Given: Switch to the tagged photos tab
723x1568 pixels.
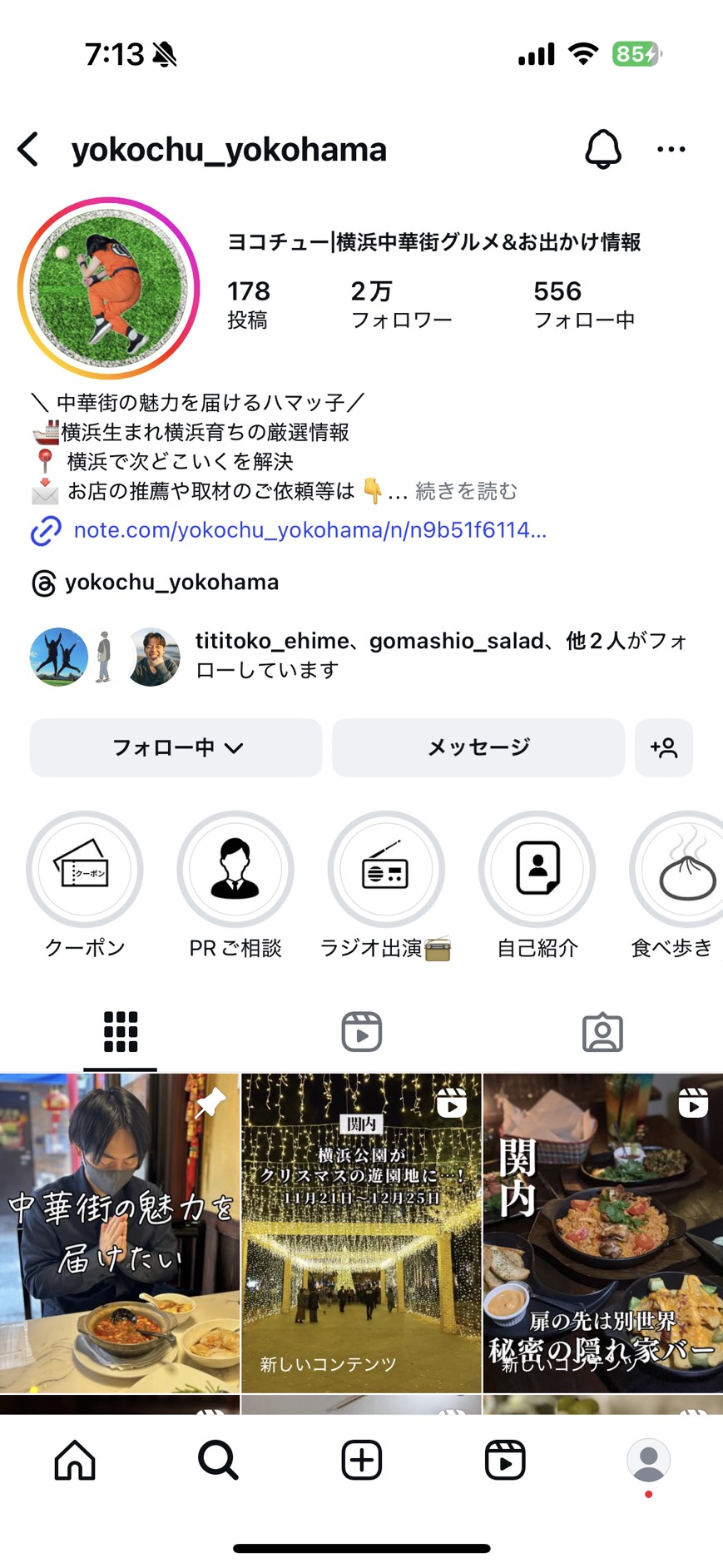Looking at the screenshot, I should 602,1032.
